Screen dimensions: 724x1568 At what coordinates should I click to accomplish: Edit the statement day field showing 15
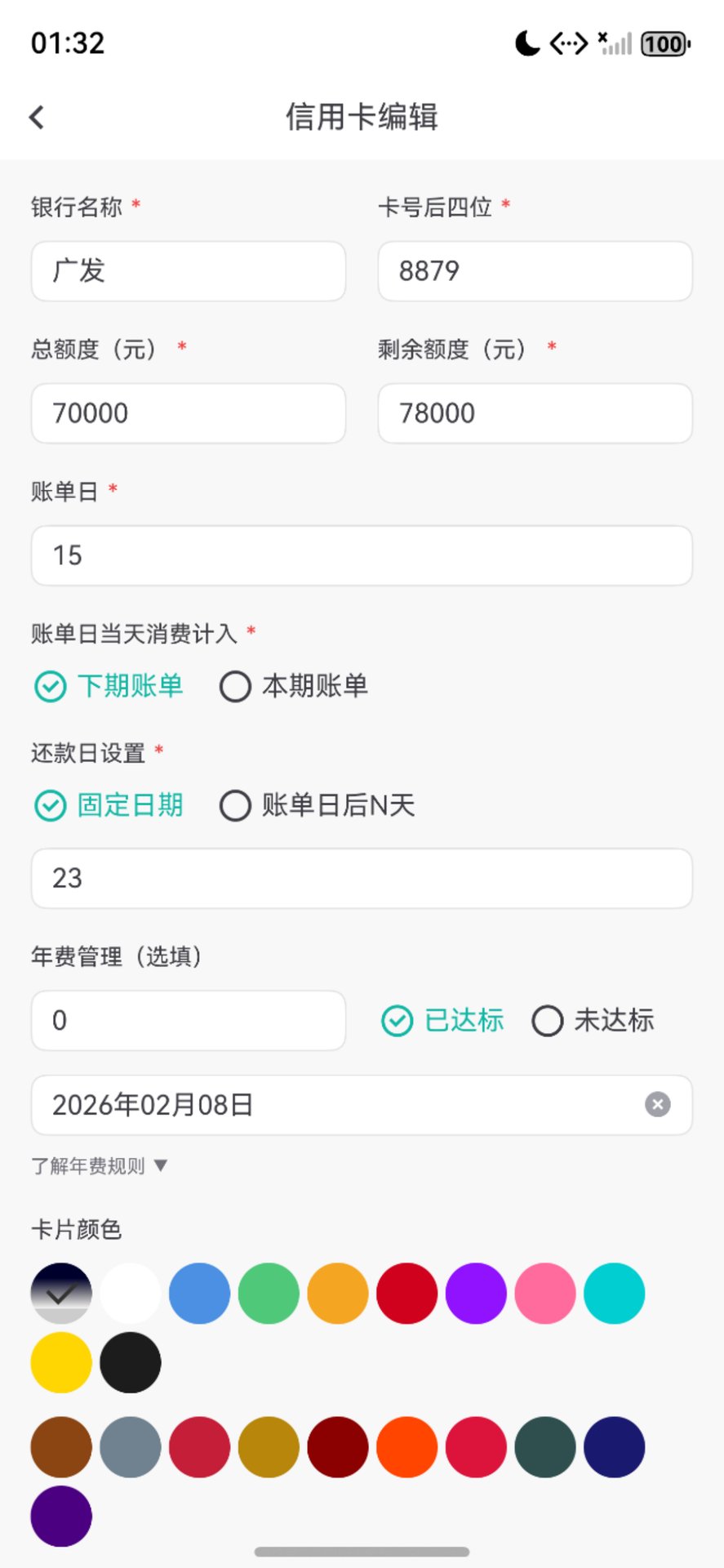(x=362, y=555)
